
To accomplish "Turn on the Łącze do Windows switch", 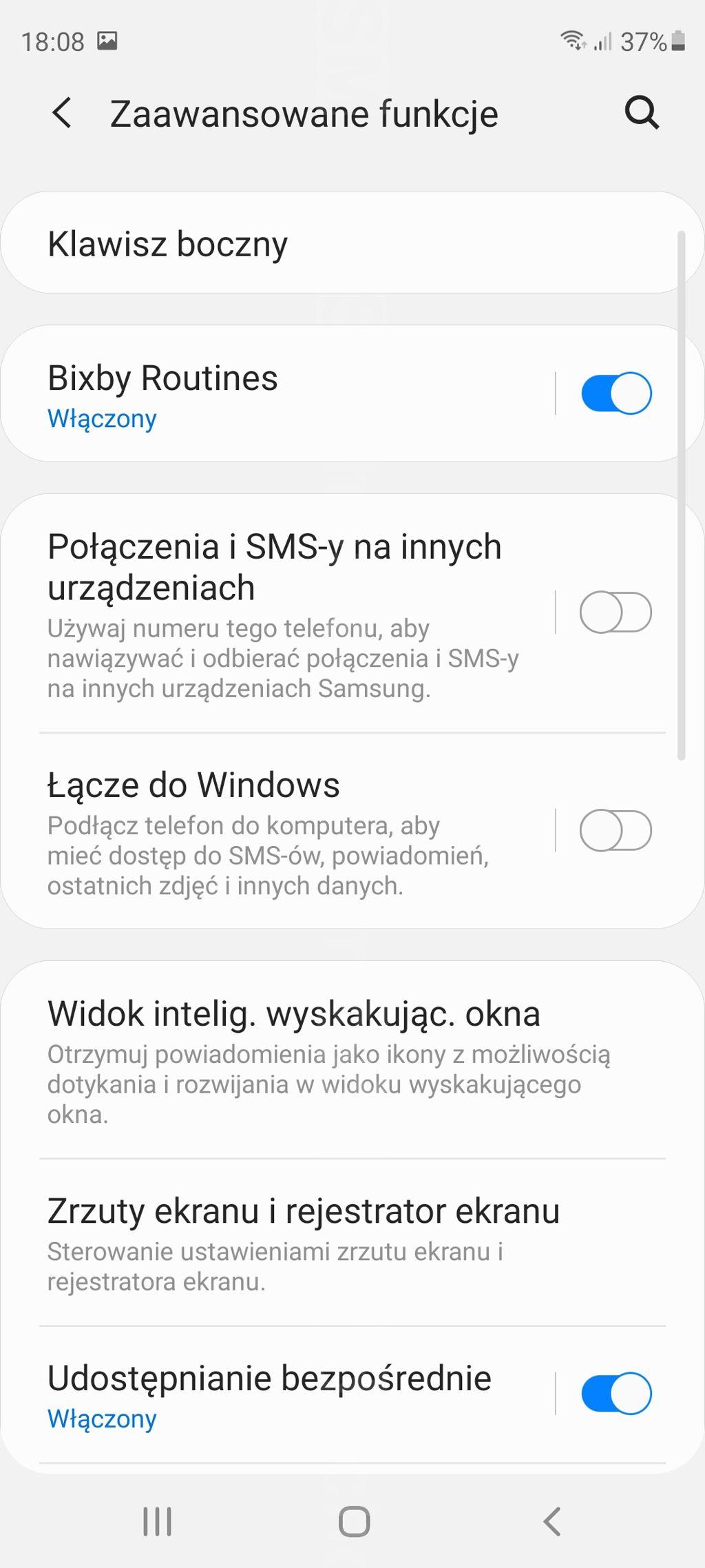I will tap(616, 831).
